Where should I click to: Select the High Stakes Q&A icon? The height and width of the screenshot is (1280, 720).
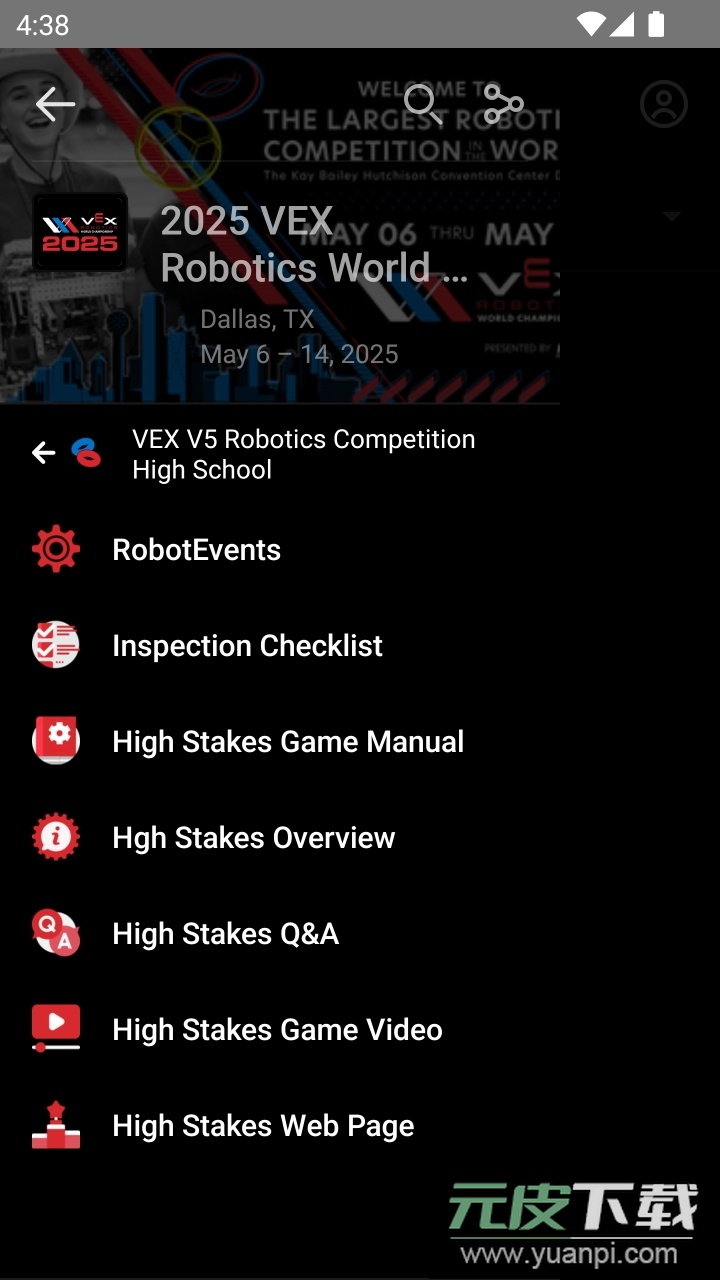click(x=56, y=932)
